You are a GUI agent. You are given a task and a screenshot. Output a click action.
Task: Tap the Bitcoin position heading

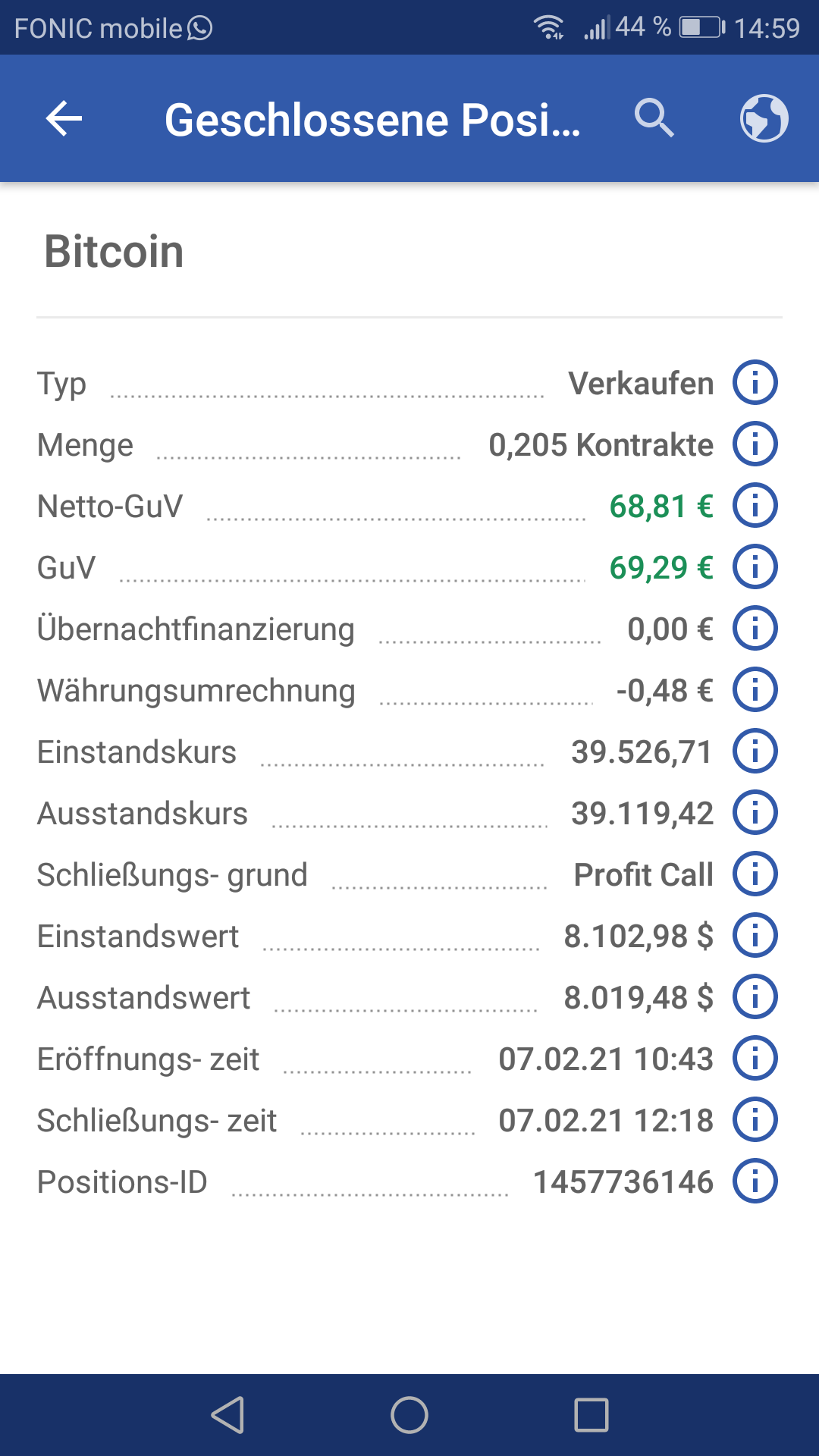[114, 253]
